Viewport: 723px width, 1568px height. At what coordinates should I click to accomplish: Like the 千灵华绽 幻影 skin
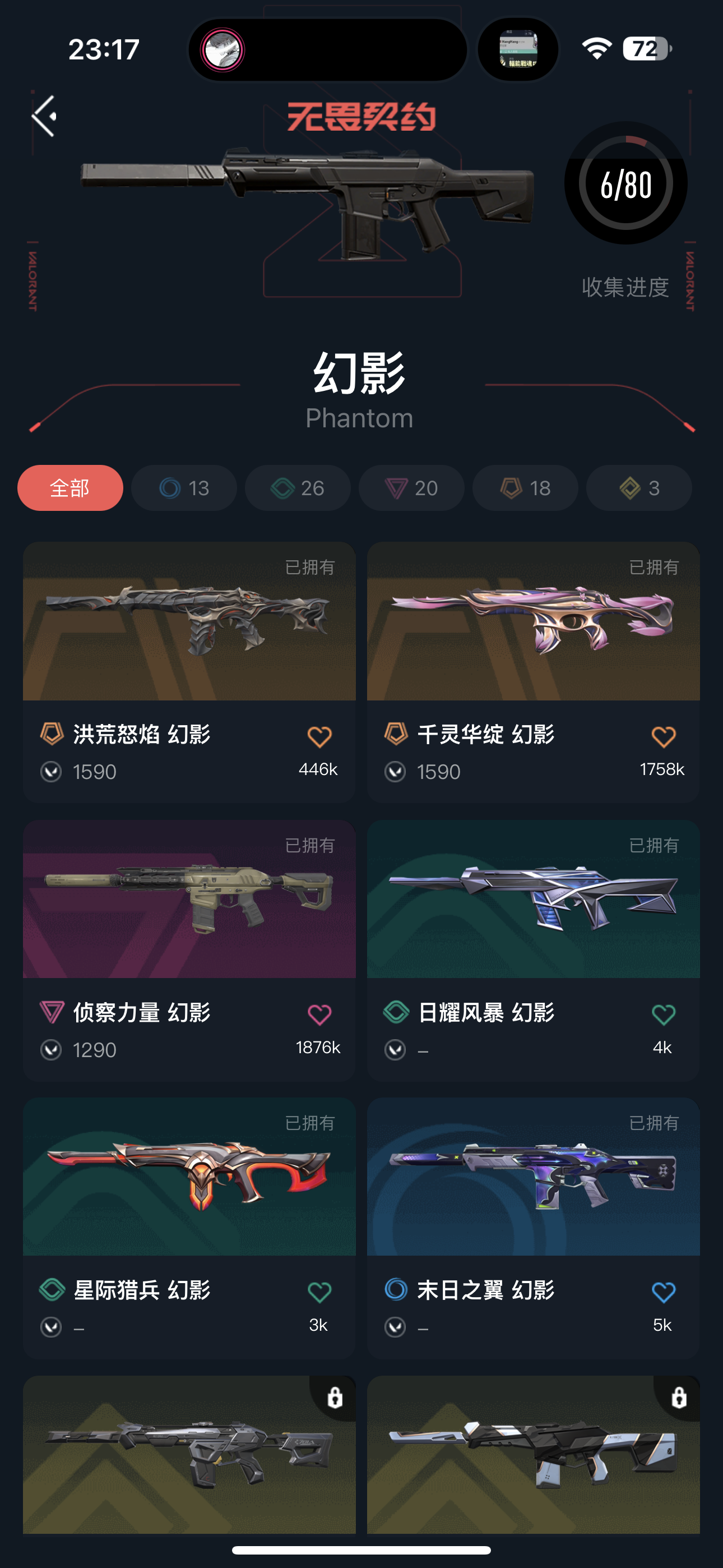point(662,736)
